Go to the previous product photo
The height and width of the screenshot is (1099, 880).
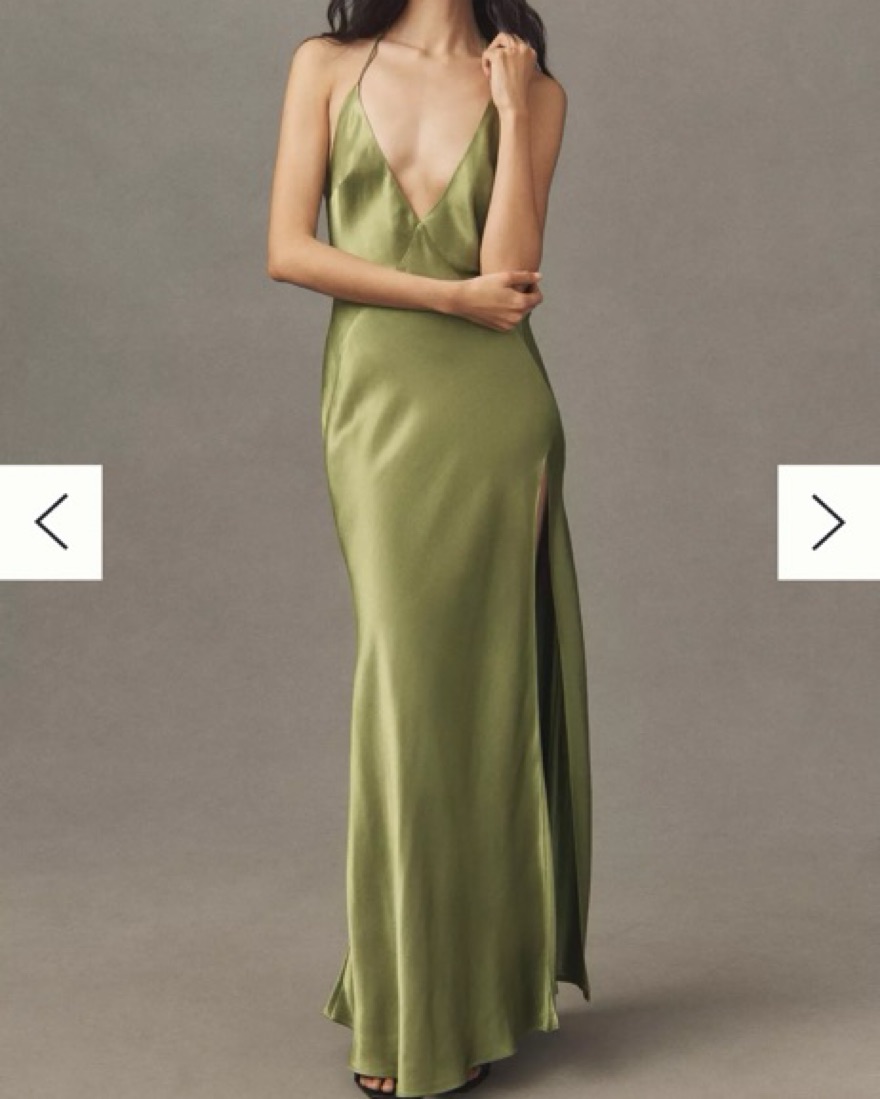[x=50, y=522]
